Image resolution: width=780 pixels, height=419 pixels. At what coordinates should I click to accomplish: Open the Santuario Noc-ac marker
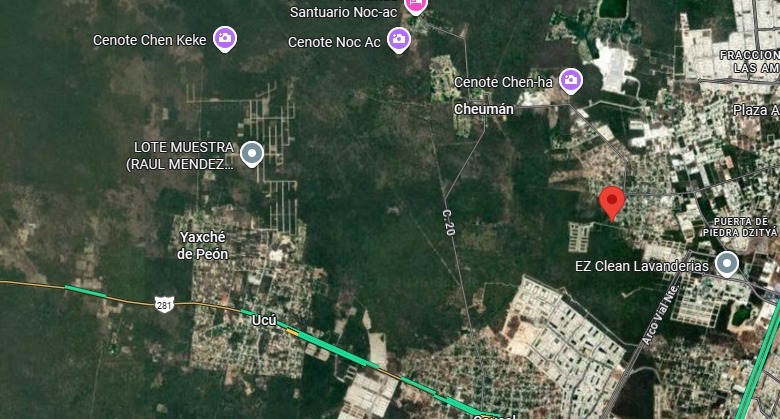(x=416, y=6)
